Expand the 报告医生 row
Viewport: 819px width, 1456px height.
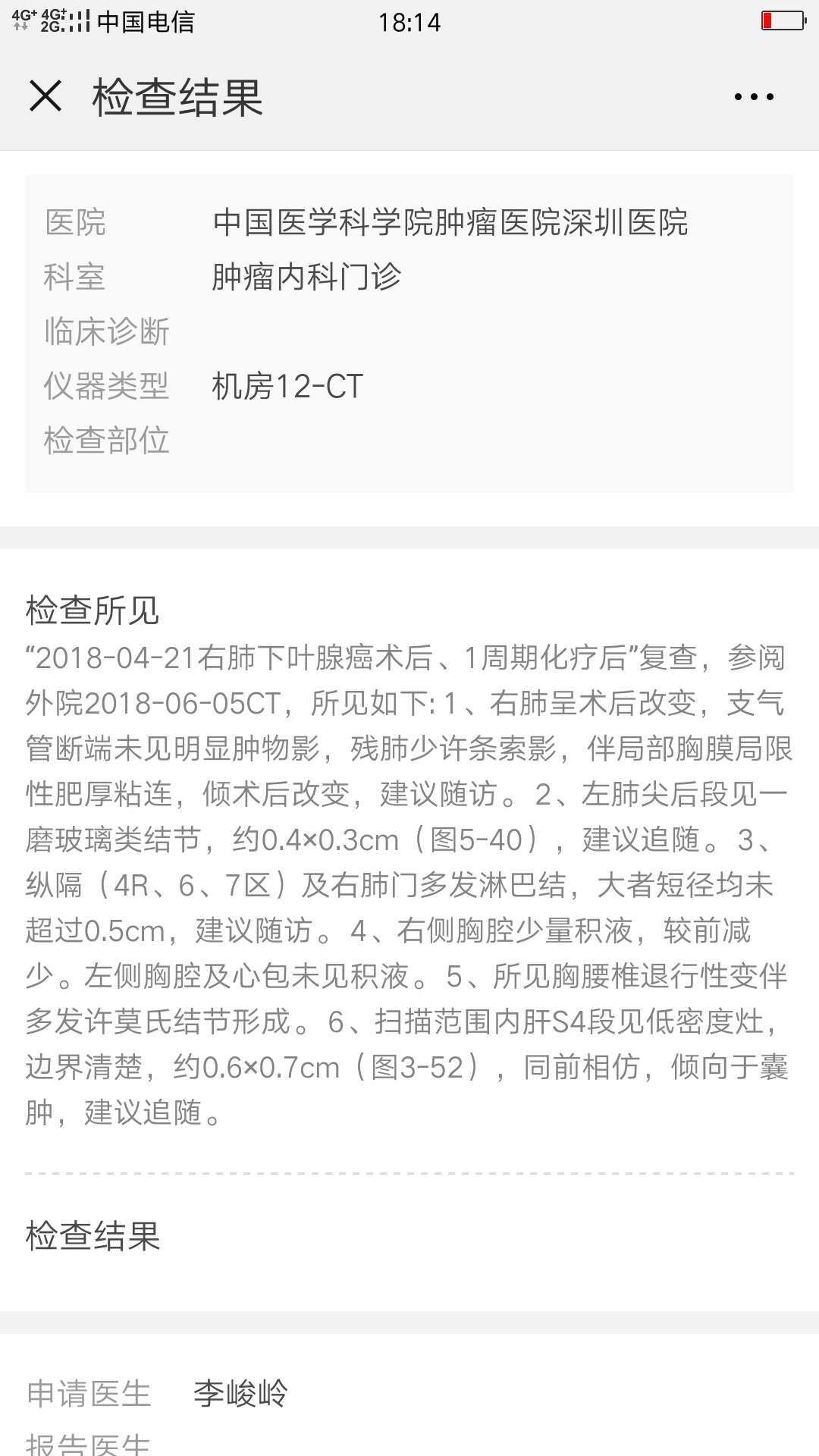(x=89, y=1445)
